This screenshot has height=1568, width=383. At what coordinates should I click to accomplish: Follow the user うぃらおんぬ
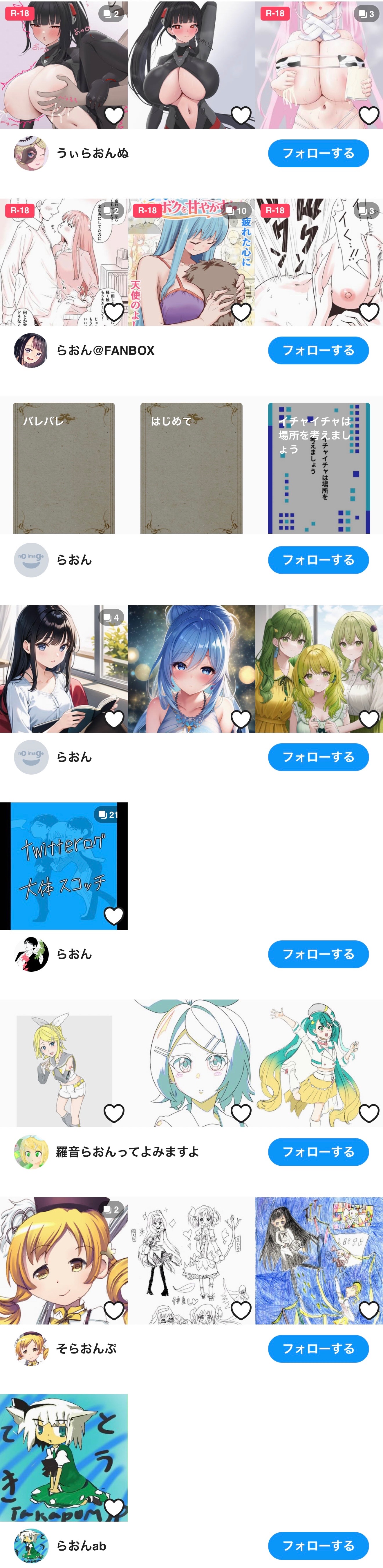coord(318,153)
